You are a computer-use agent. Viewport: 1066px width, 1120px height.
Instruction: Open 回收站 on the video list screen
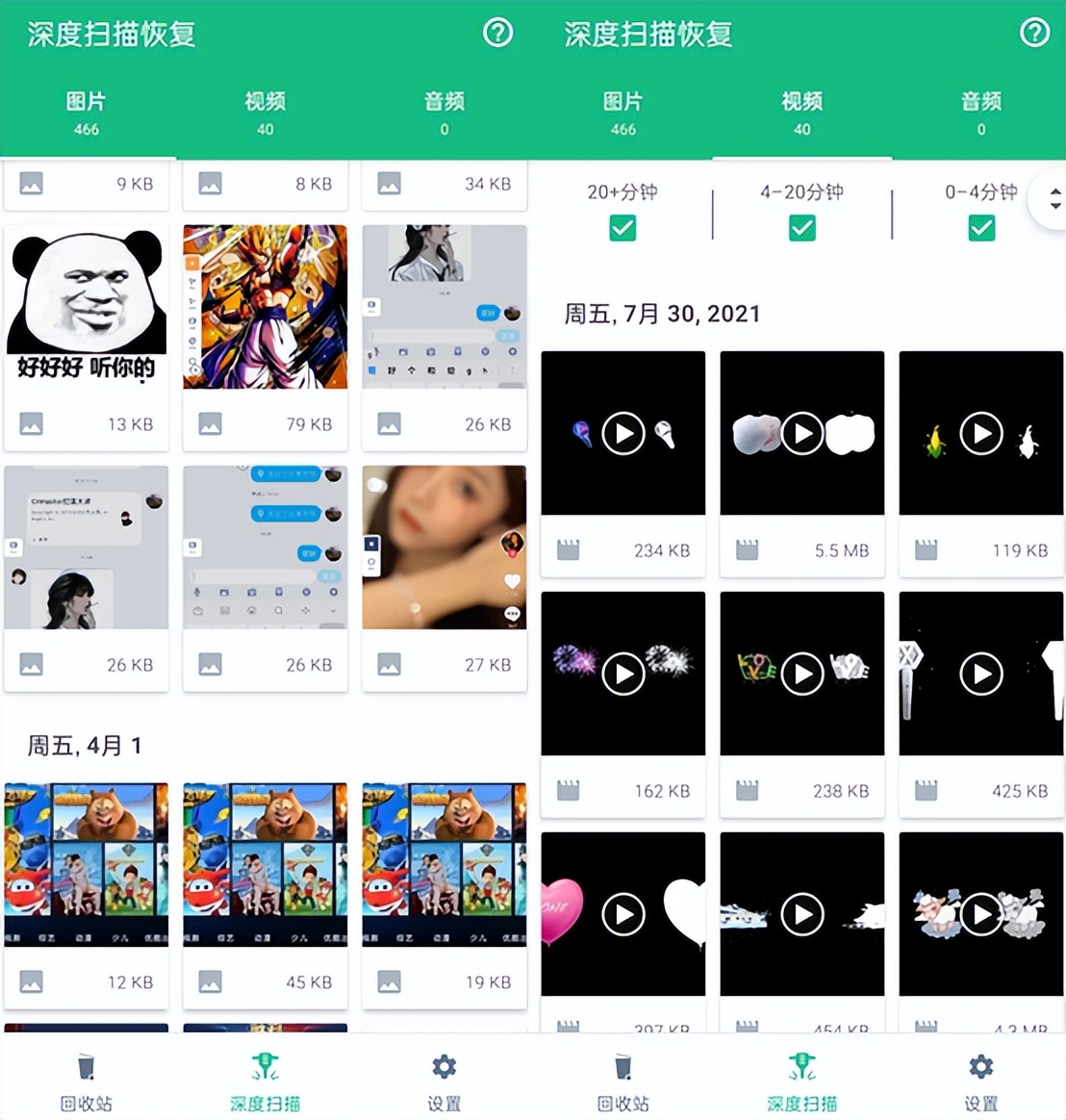623,1082
